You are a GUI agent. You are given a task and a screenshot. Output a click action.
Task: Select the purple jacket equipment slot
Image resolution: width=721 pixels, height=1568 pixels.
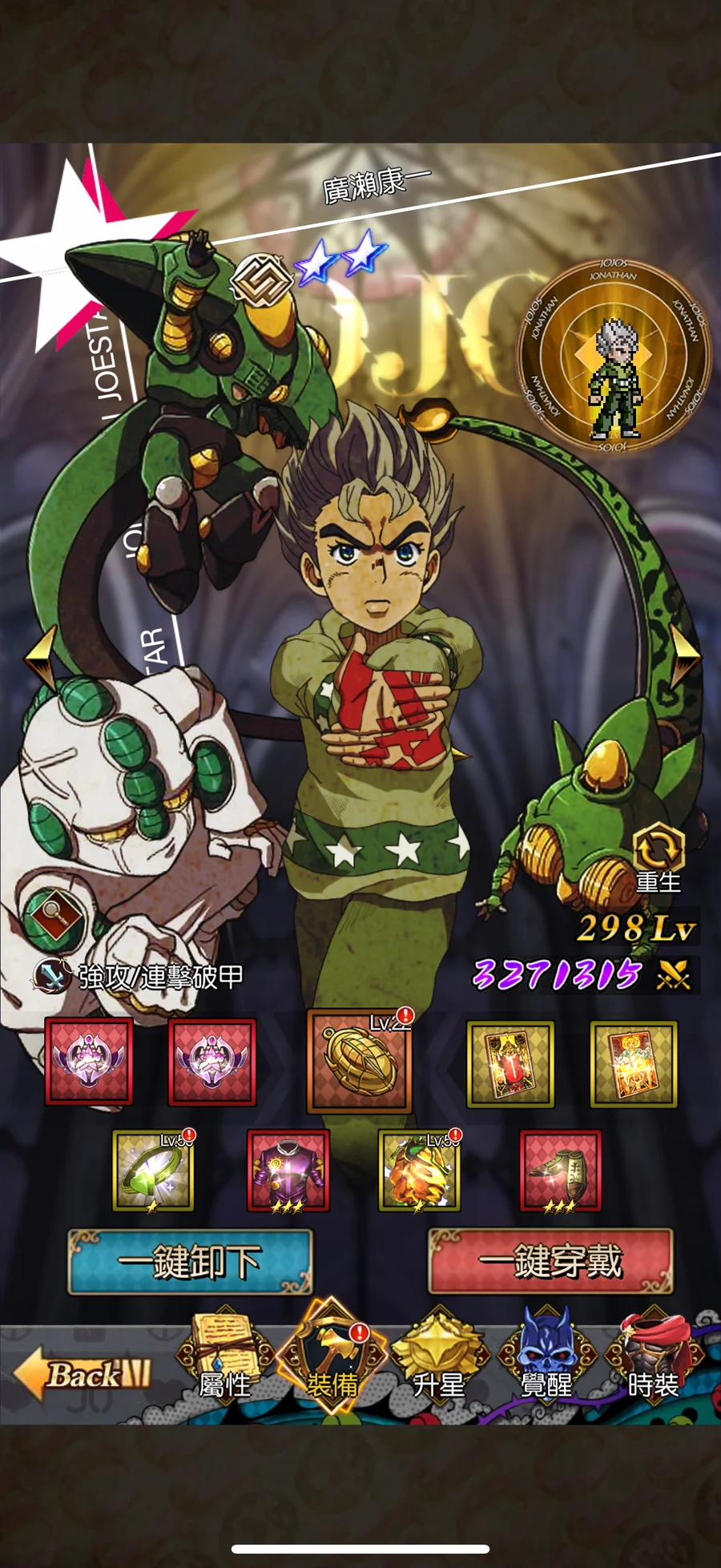(288, 1170)
